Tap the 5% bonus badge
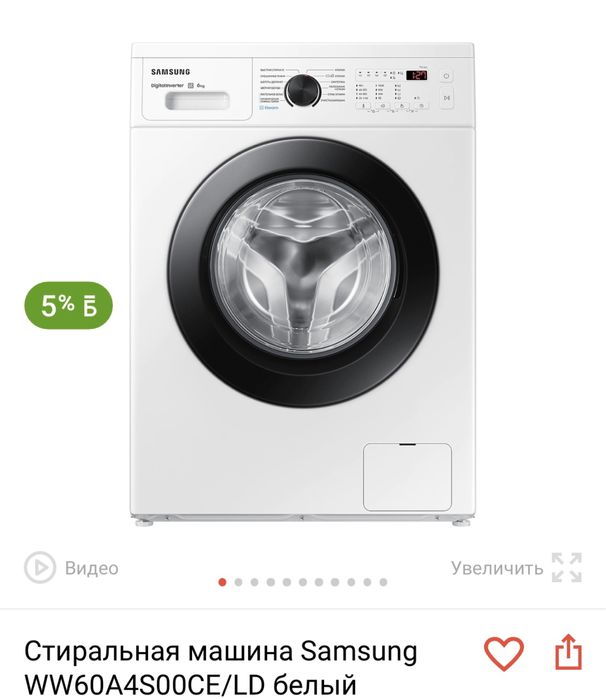The height and width of the screenshot is (699, 606). point(68,306)
